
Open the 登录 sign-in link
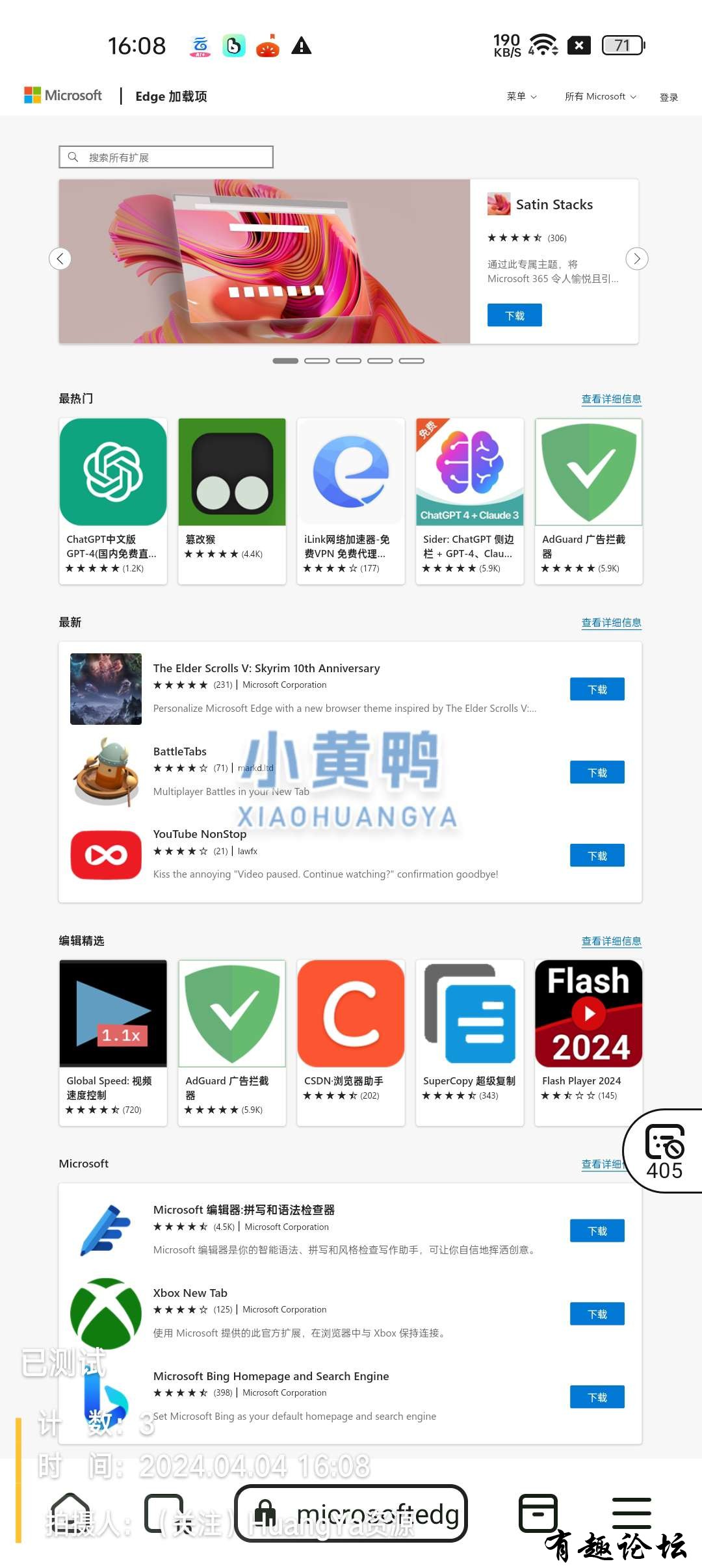pos(668,97)
